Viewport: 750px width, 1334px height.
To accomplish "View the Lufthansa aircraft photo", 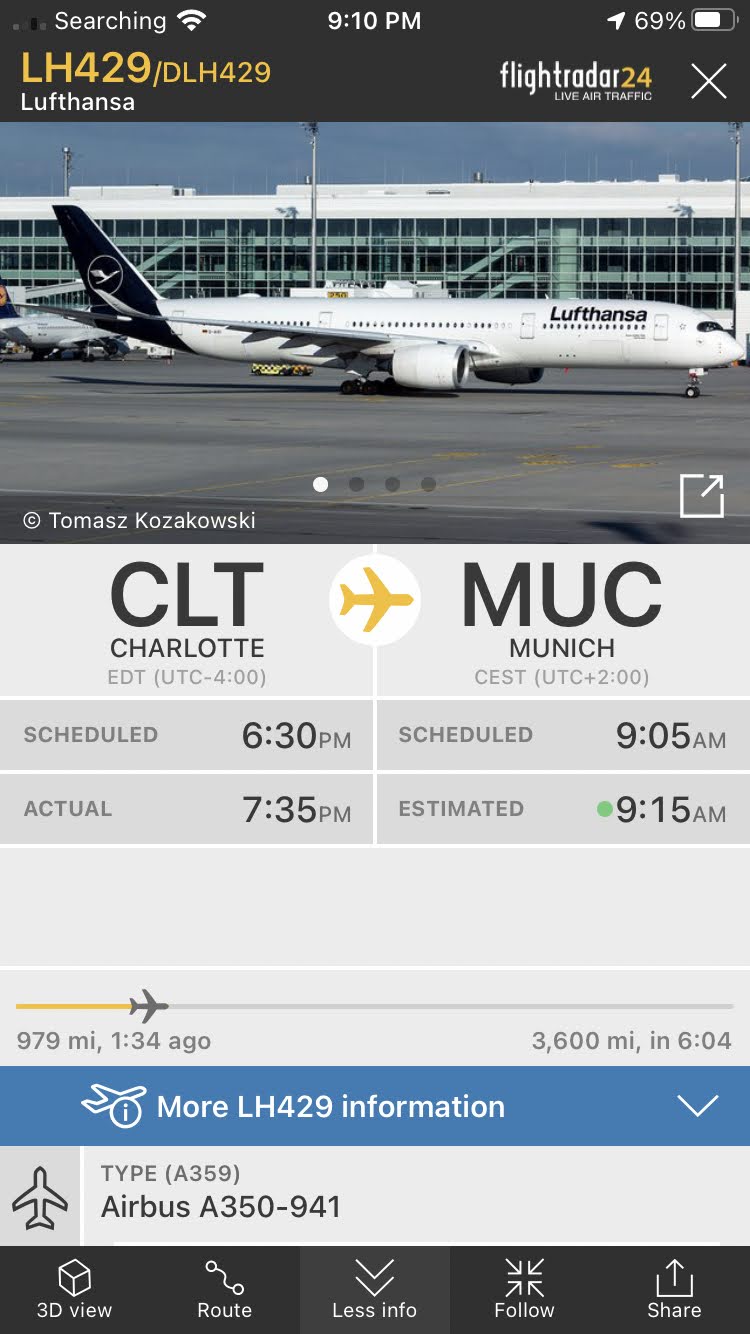I will (x=375, y=333).
